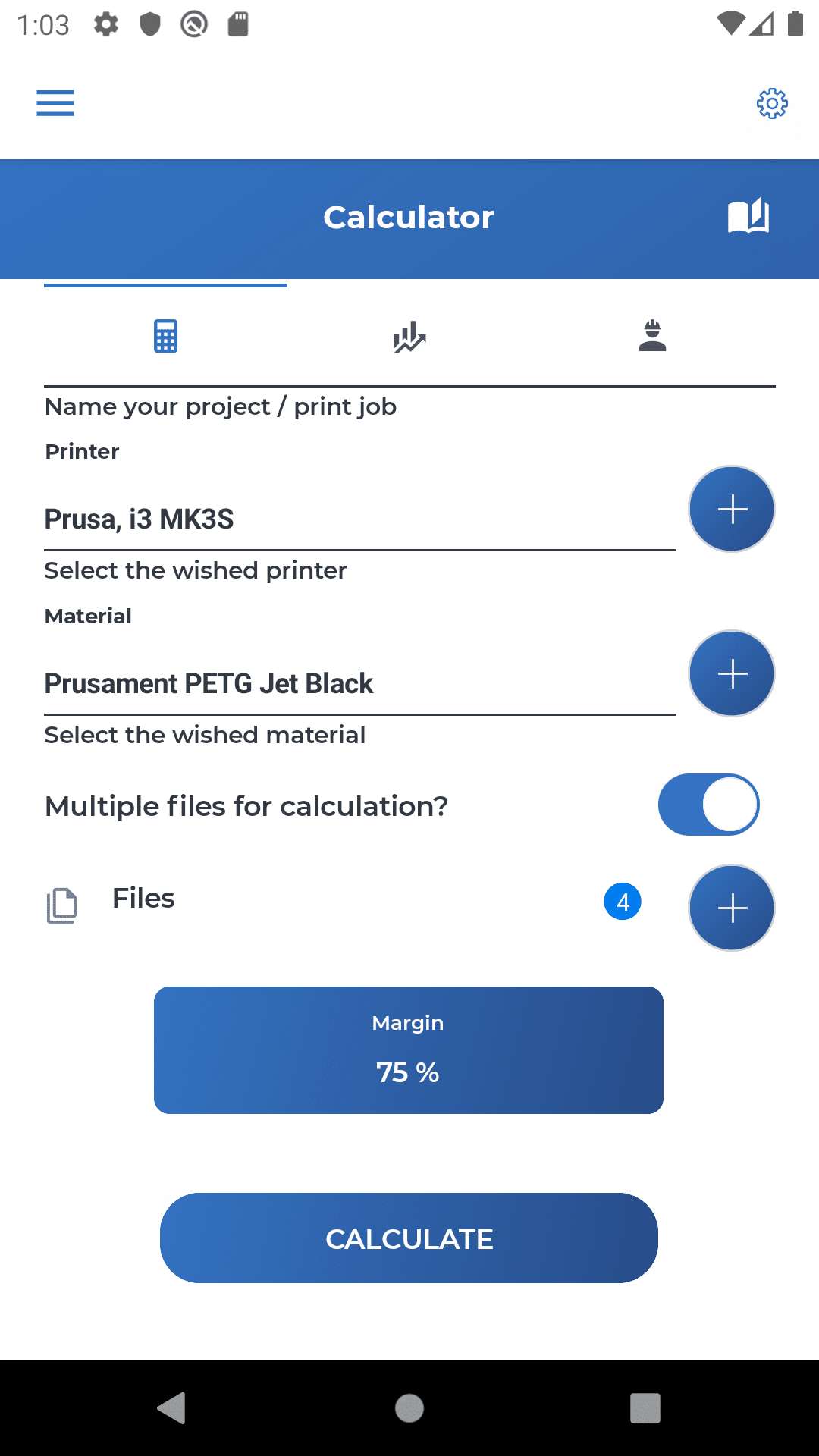The width and height of the screenshot is (819, 1456).
Task: Open the printer dropdown showing Prusa i3 MK3S
Action: (x=360, y=519)
